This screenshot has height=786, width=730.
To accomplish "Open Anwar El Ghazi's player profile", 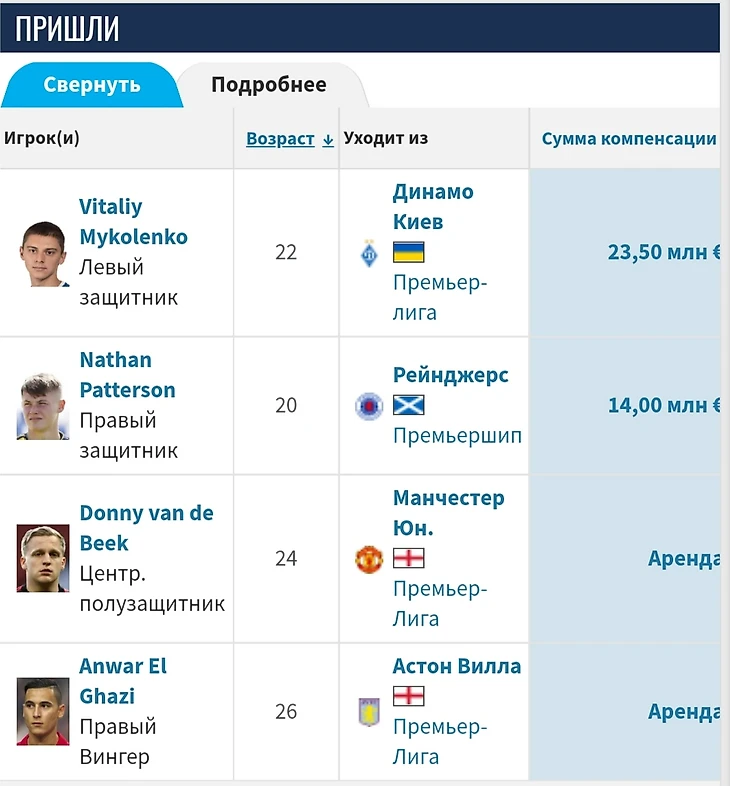I will point(122,681).
